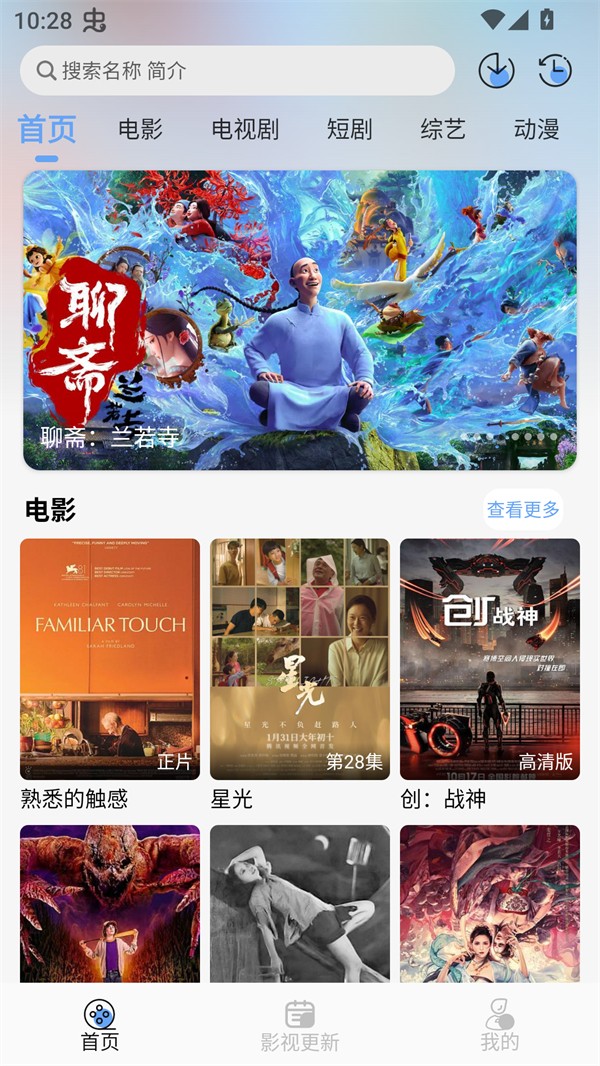Switch to the 动漫 top tab
This screenshot has height=1066, width=600.
[536, 129]
